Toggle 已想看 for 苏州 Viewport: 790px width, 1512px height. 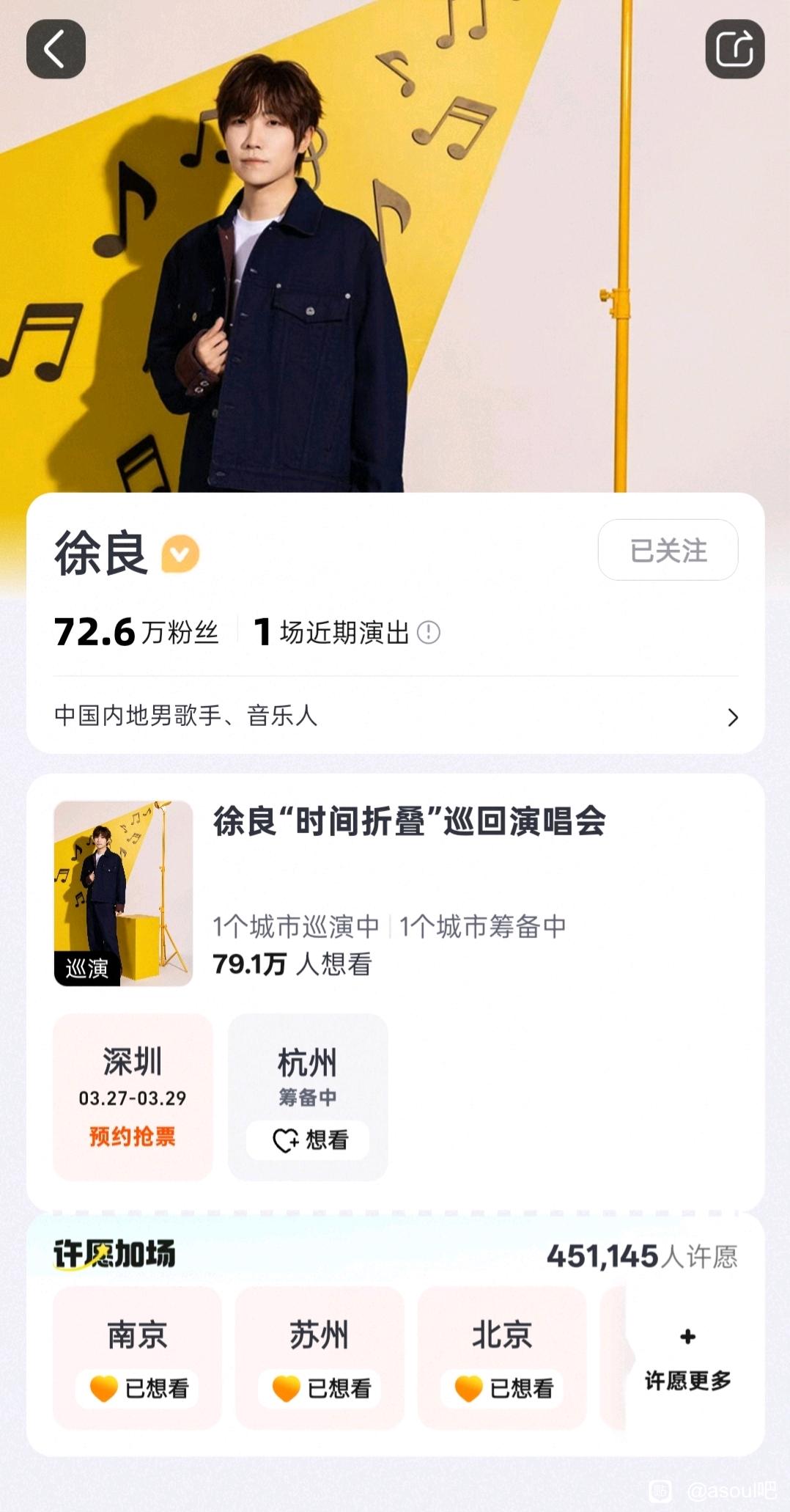tap(320, 1387)
